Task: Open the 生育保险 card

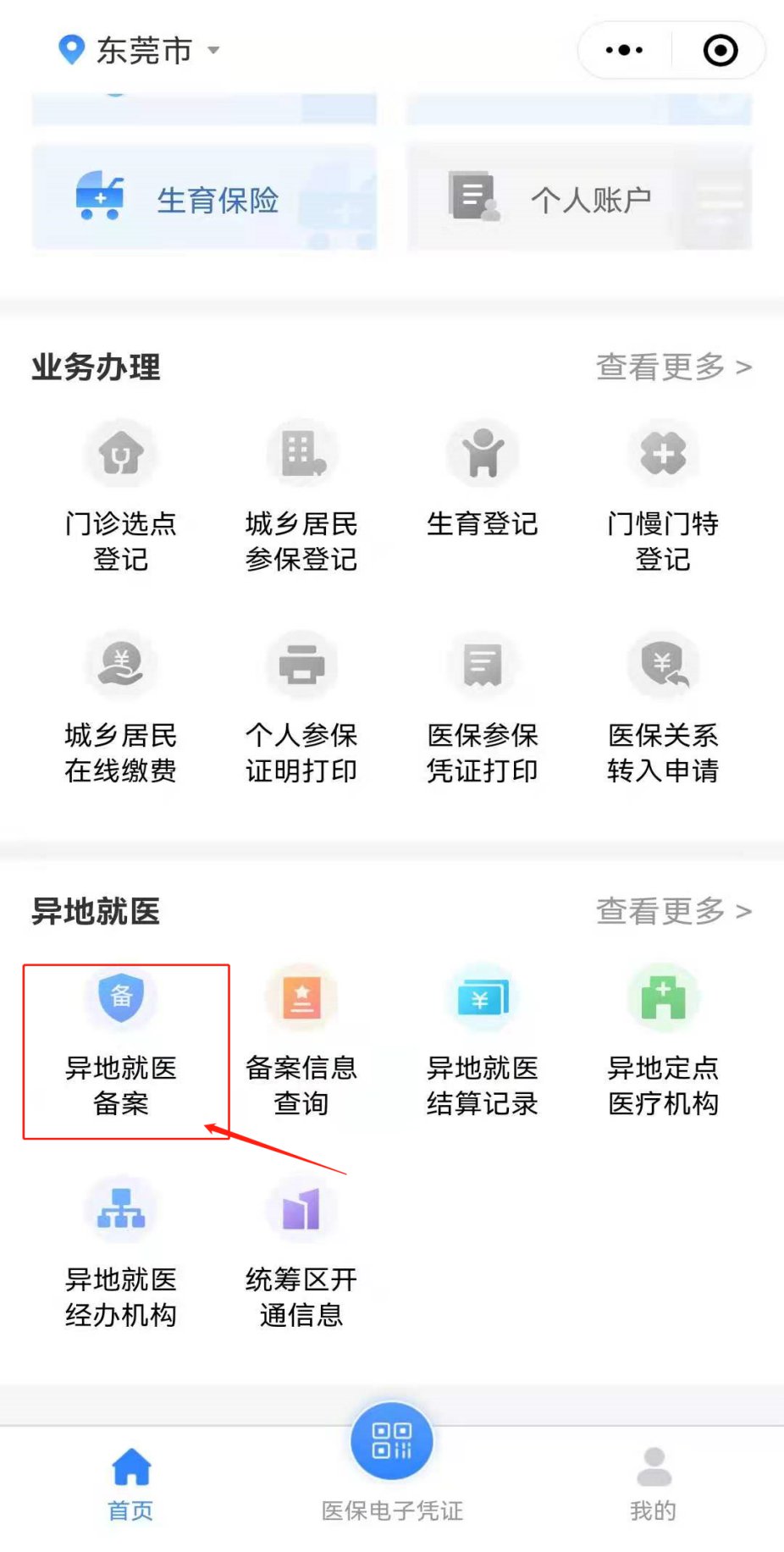Action: 204,200
